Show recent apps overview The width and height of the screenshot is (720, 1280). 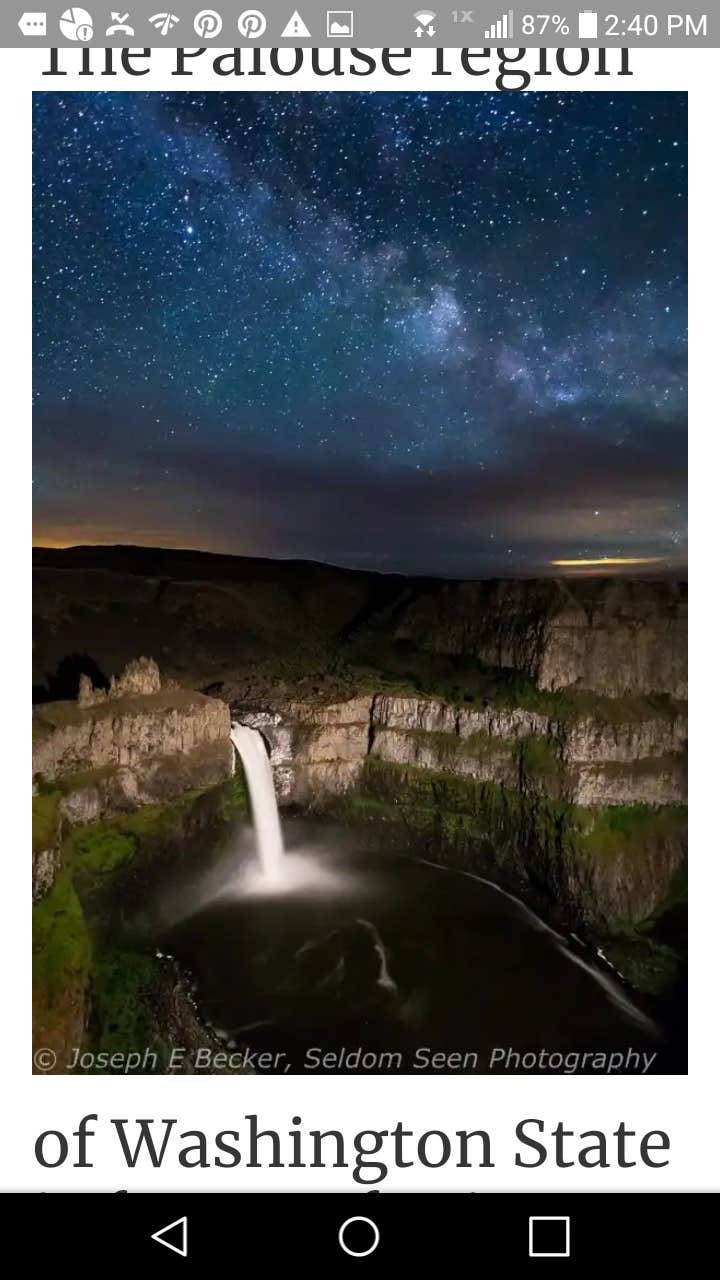pos(549,1236)
